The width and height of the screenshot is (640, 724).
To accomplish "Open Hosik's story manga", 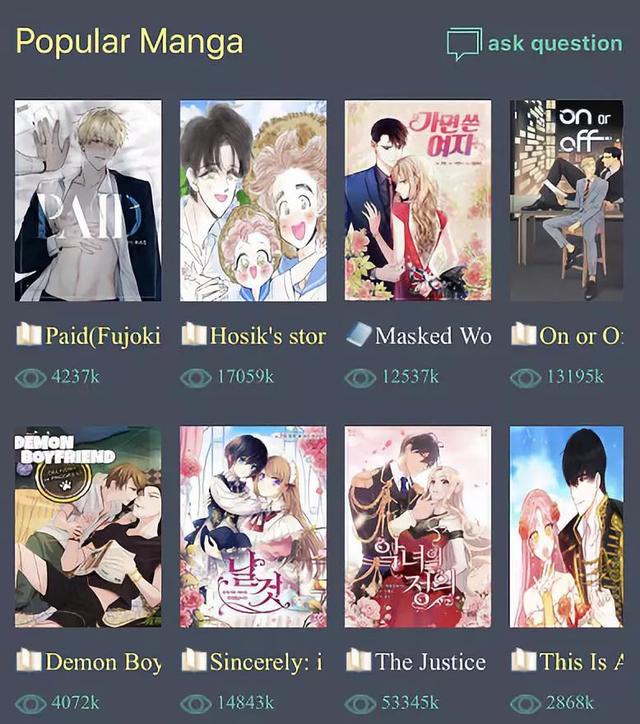I will [x=253, y=200].
